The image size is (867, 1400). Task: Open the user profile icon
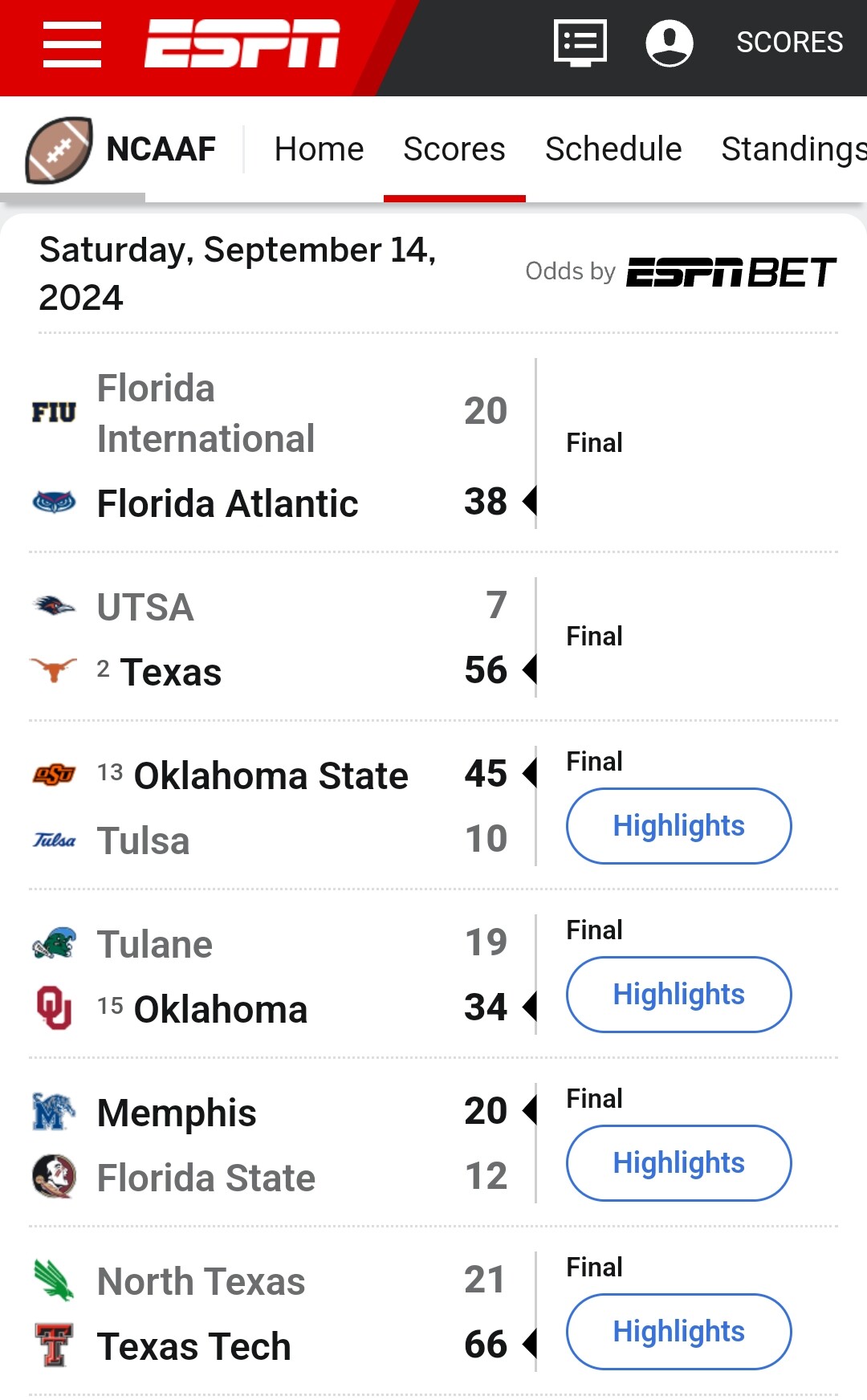tap(670, 43)
